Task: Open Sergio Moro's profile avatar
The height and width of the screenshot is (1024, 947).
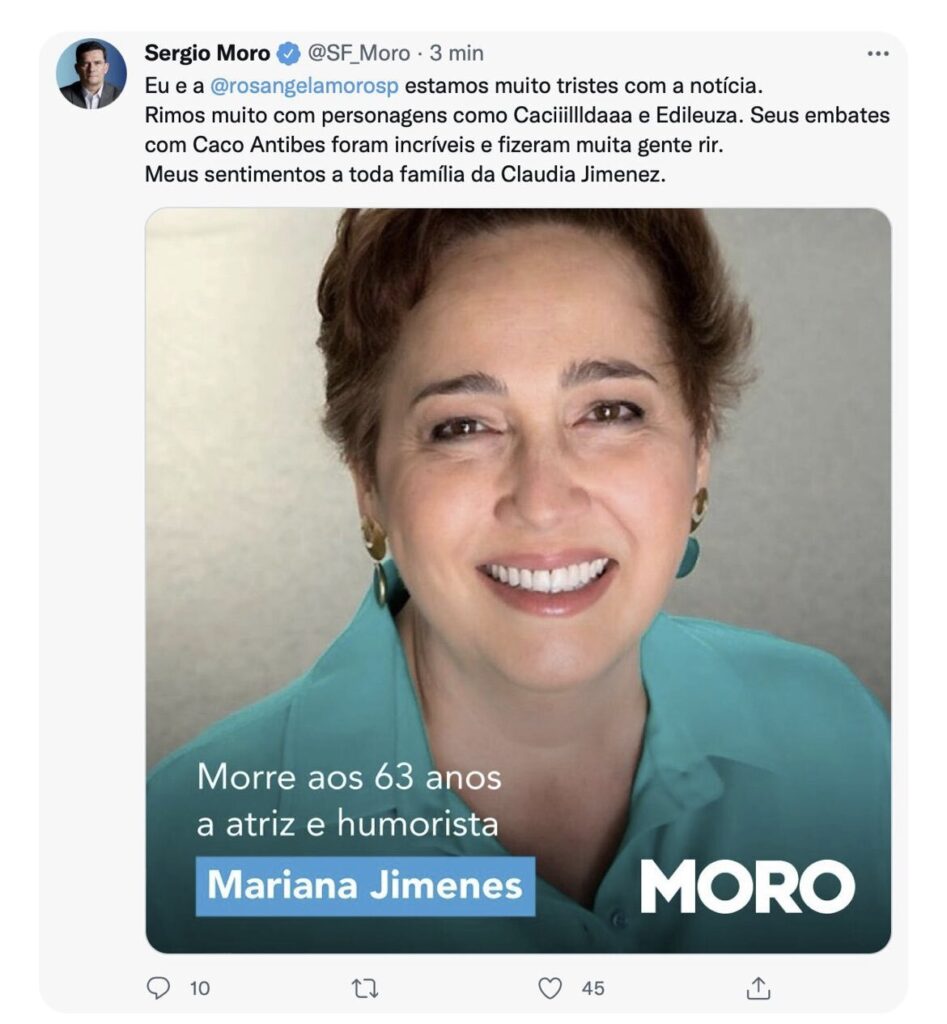Action: [x=91, y=74]
